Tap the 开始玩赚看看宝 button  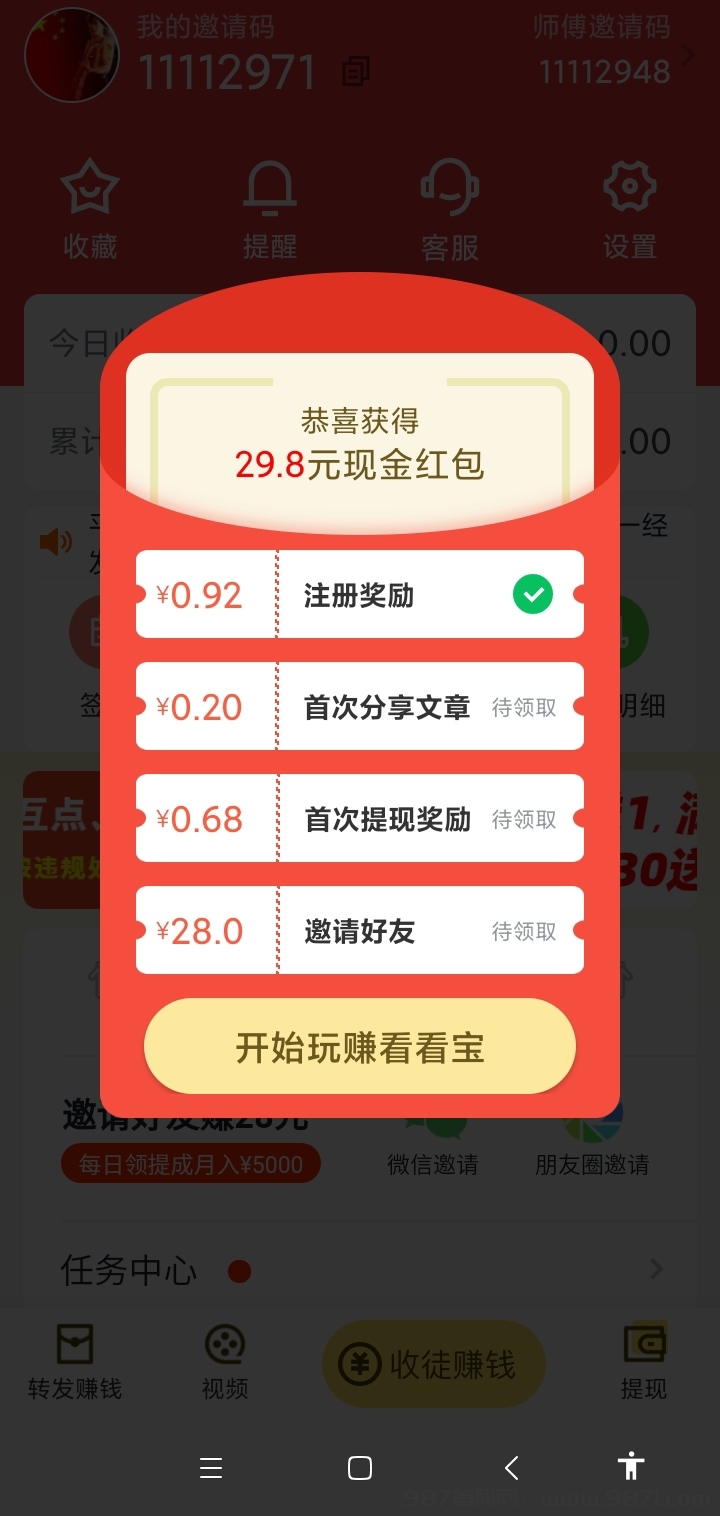(360, 1047)
